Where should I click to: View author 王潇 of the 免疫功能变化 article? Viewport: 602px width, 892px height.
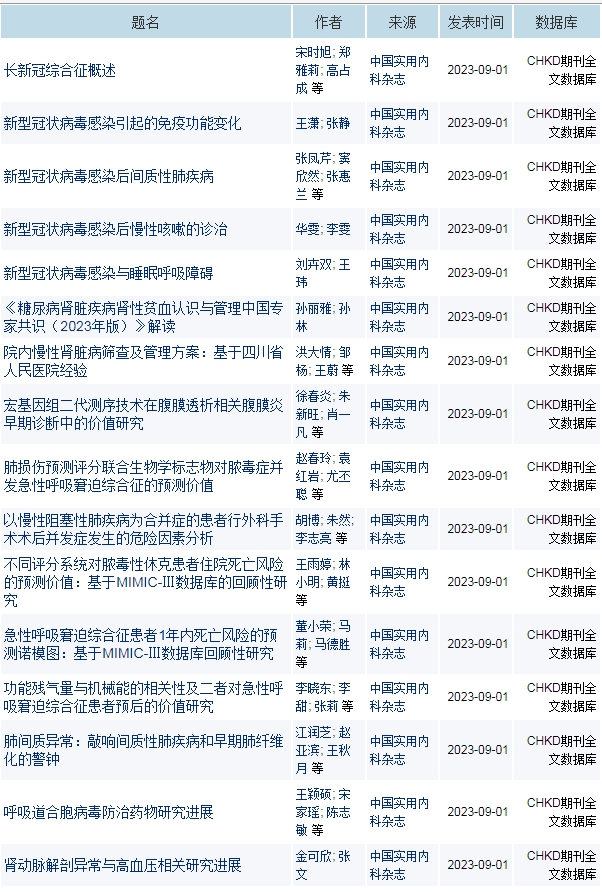coord(307,123)
